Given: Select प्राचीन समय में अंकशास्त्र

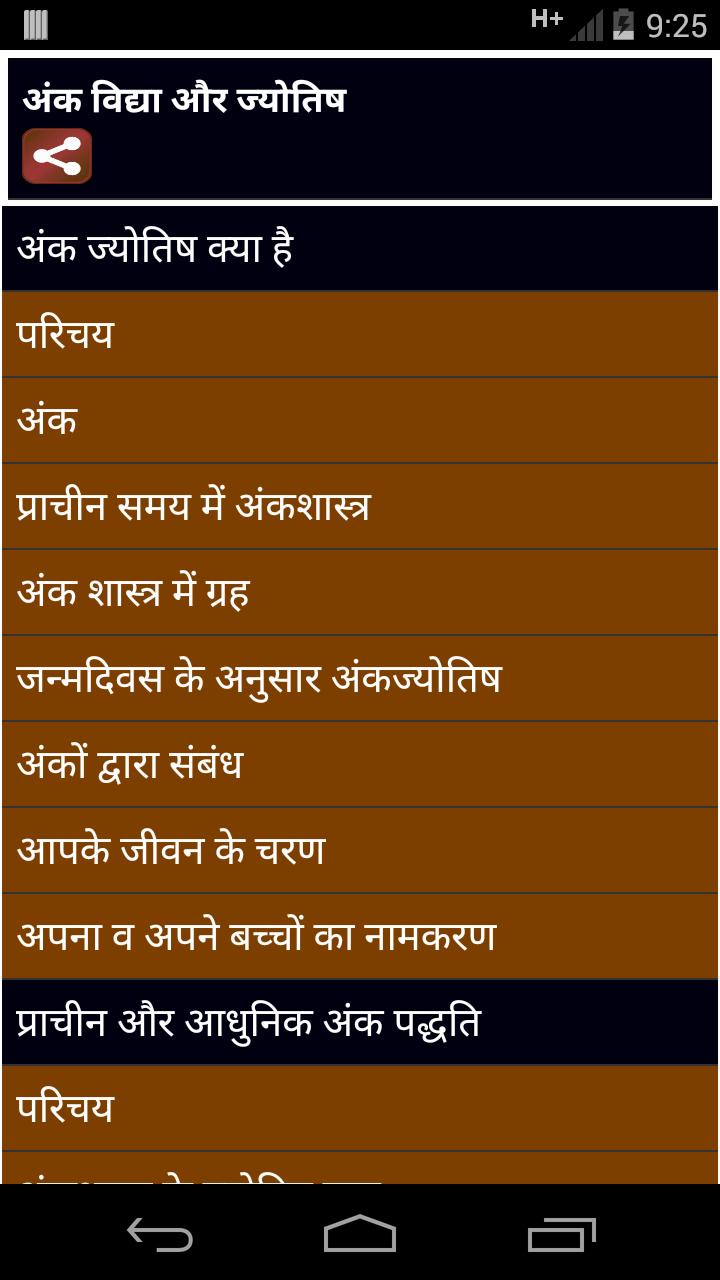Looking at the screenshot, I should [360, 506].
